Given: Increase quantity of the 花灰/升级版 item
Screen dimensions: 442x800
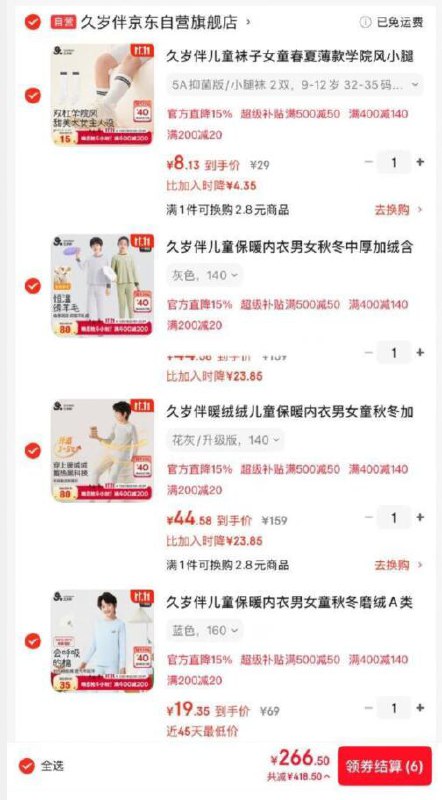Looking at the screenshot, I should (x=420, y=517).
